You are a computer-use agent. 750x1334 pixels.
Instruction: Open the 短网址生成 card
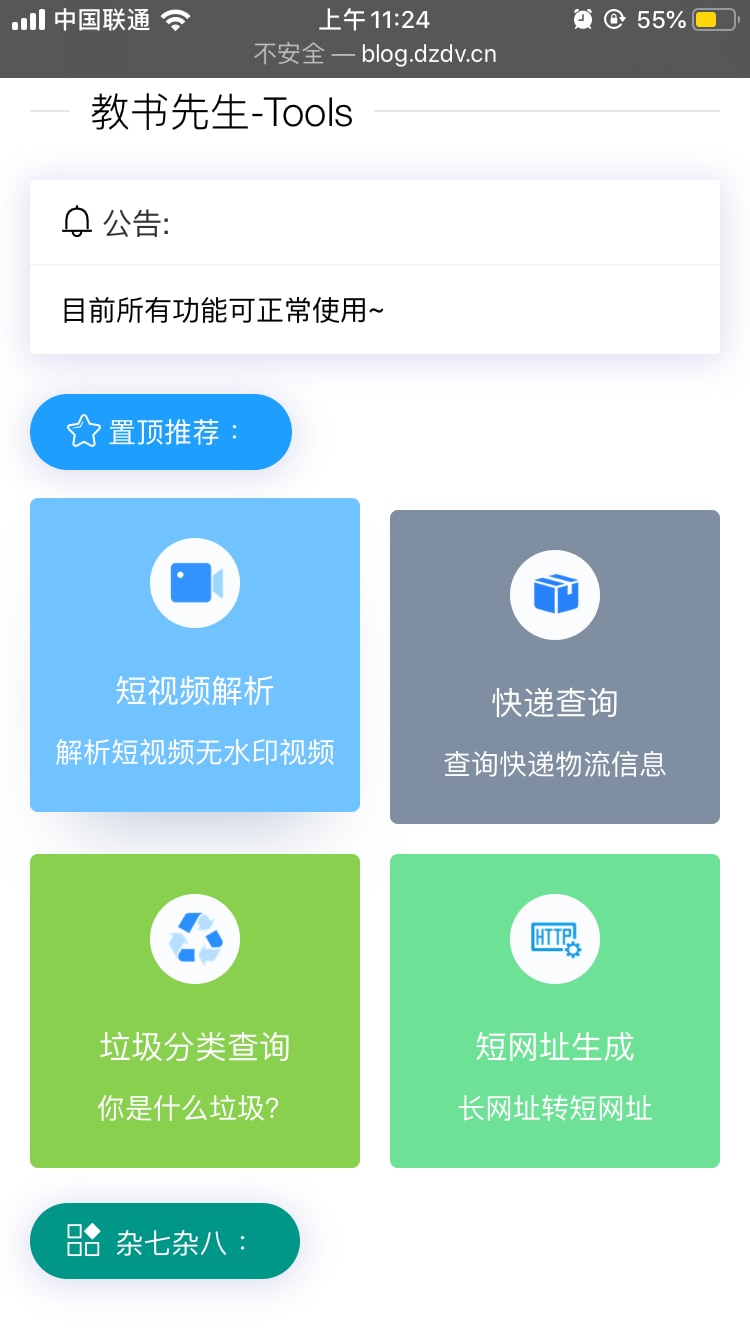click(555, 1010)
